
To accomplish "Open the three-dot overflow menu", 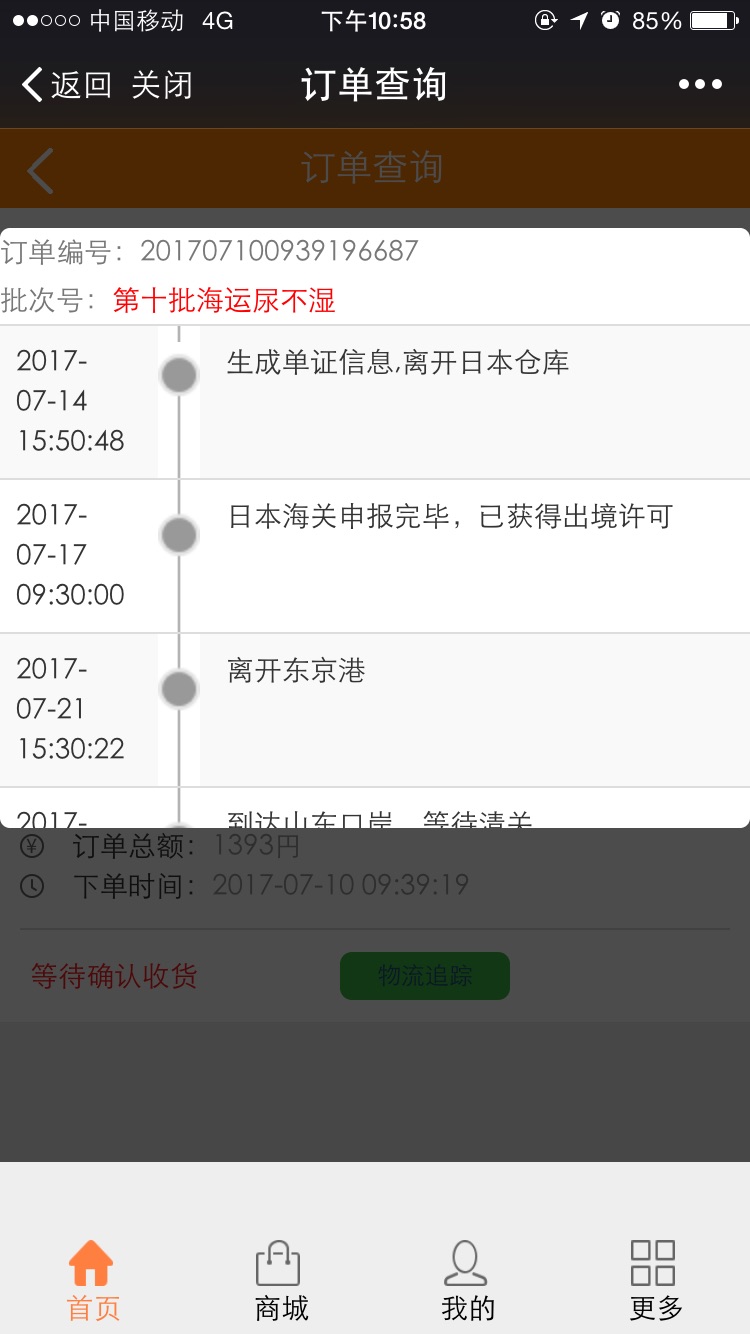I will [x=700, y=85].
